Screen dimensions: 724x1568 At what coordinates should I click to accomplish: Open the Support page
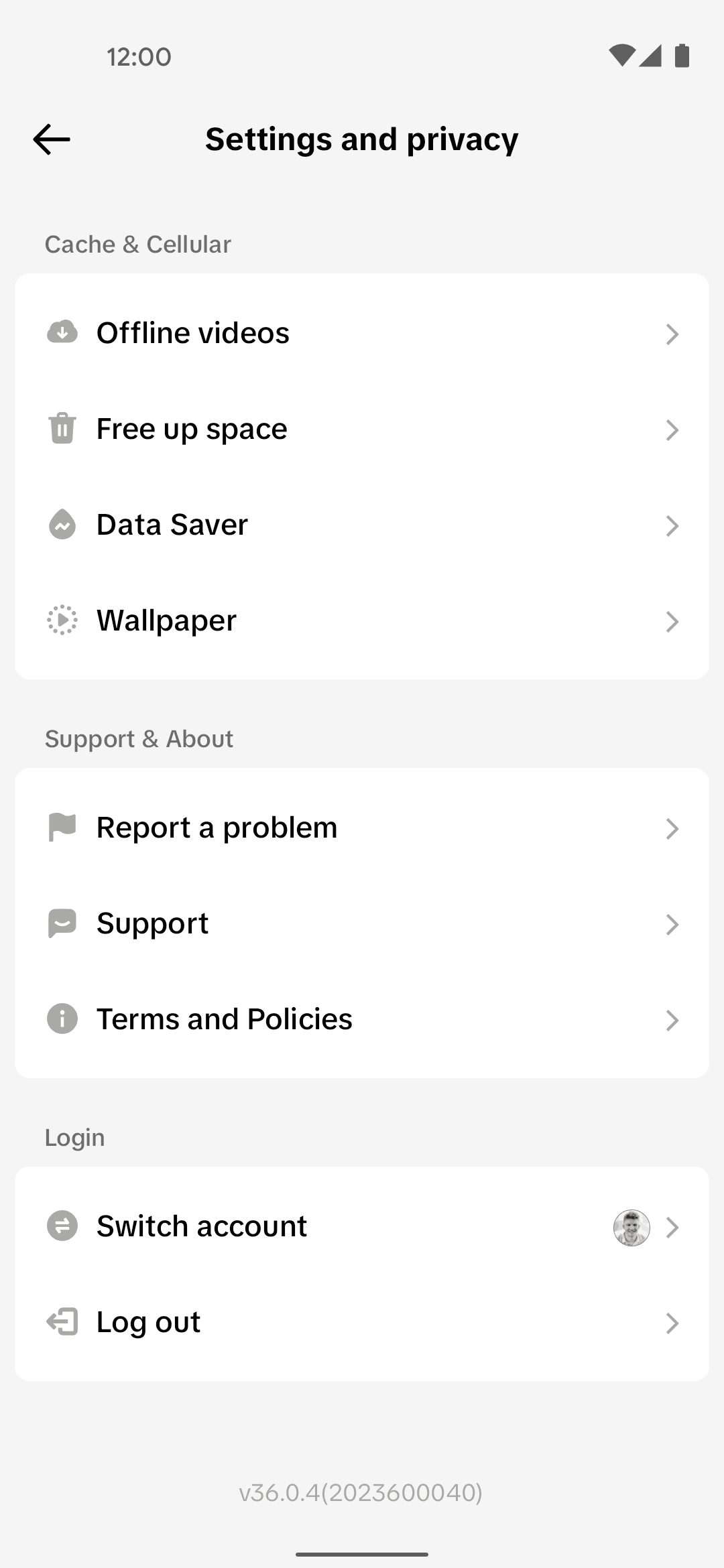coord(362,923)
